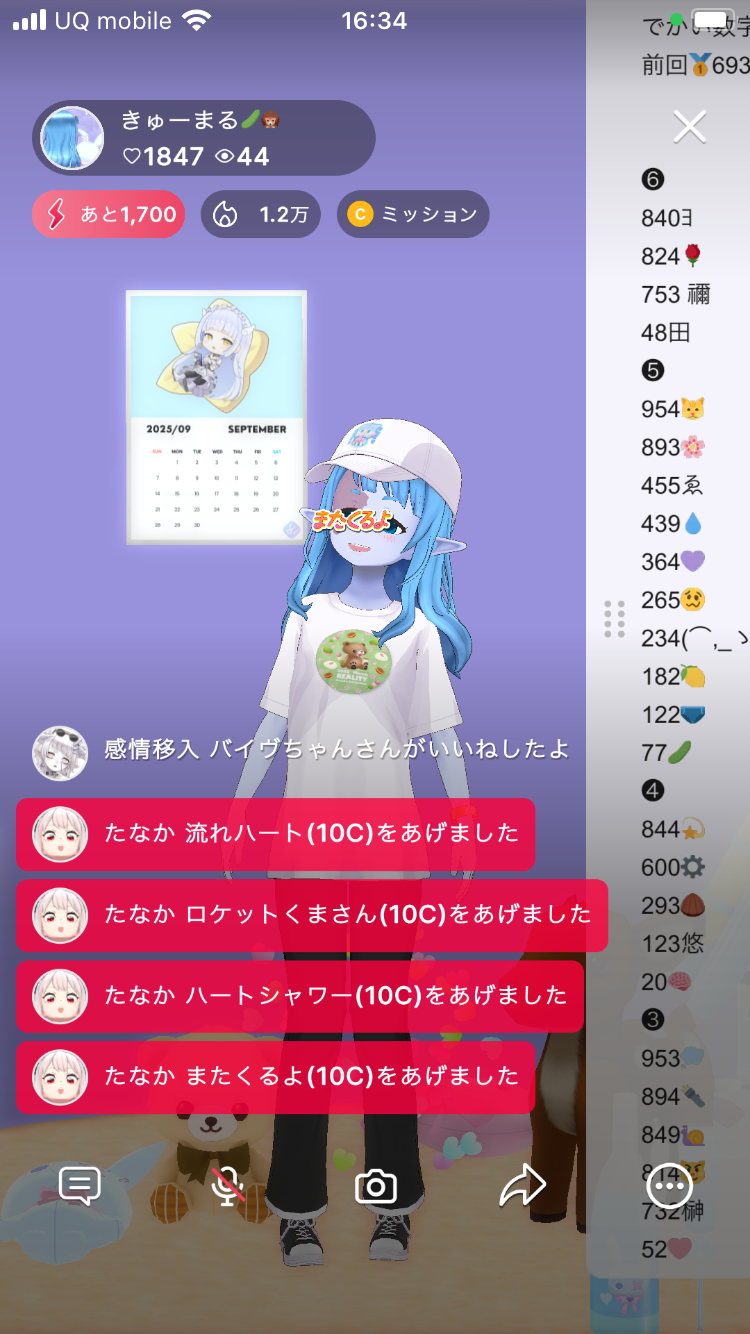This screenshot has height=1334, width=750.
Task: Open the ミッション chip
Action: pos(413,214)
